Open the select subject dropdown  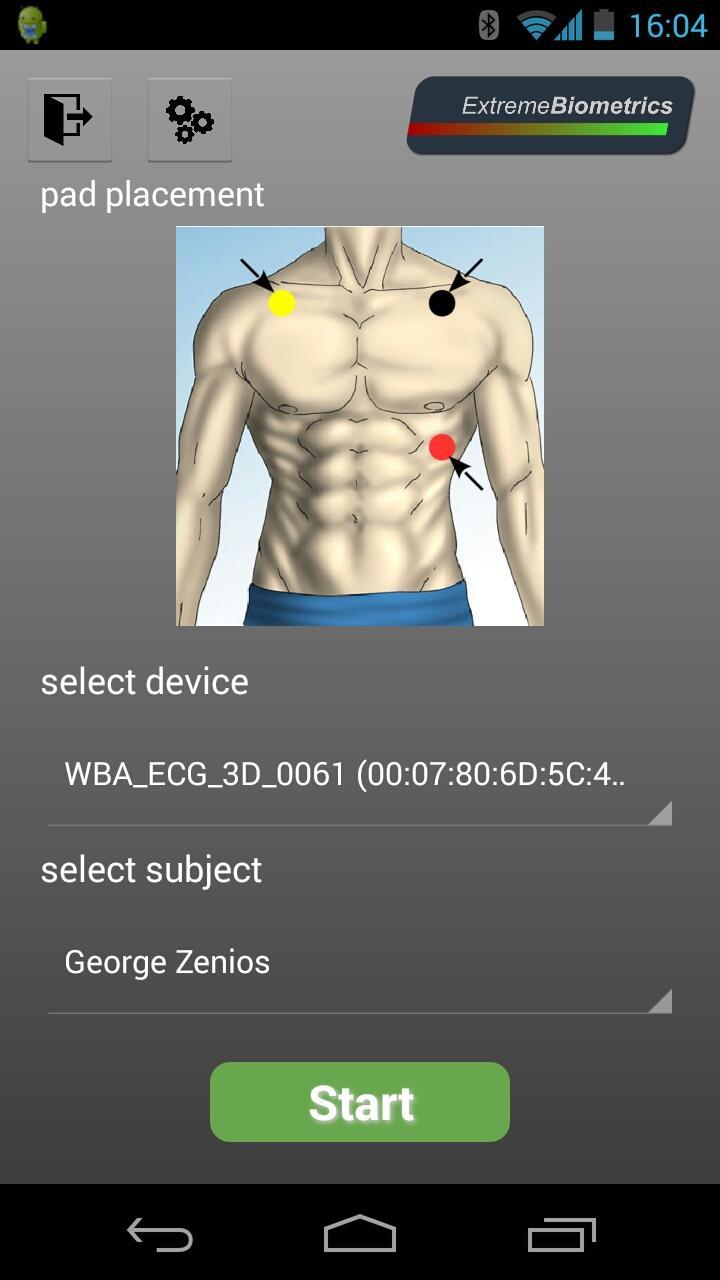click(x=359, y=964)
